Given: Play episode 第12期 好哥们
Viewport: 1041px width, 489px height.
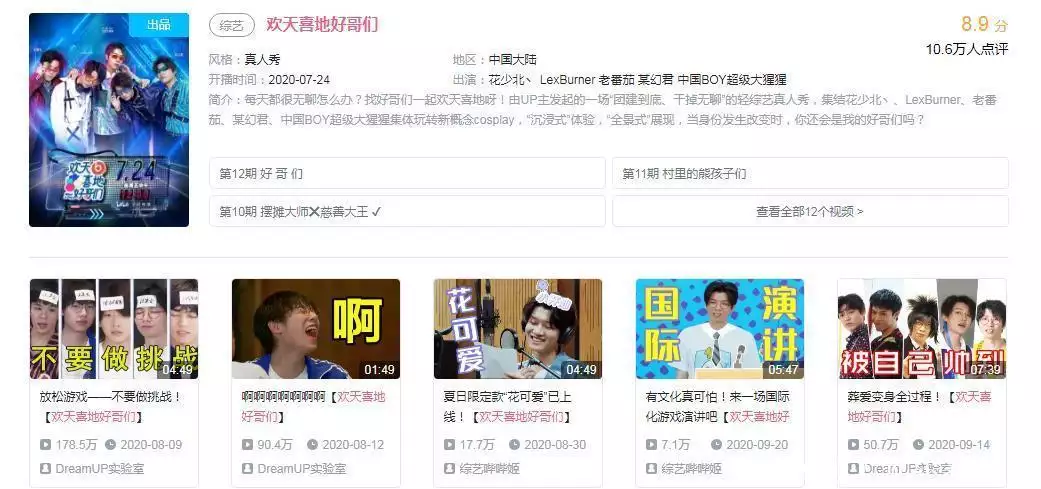Looking at the screenshot, I should pos(407,174).
